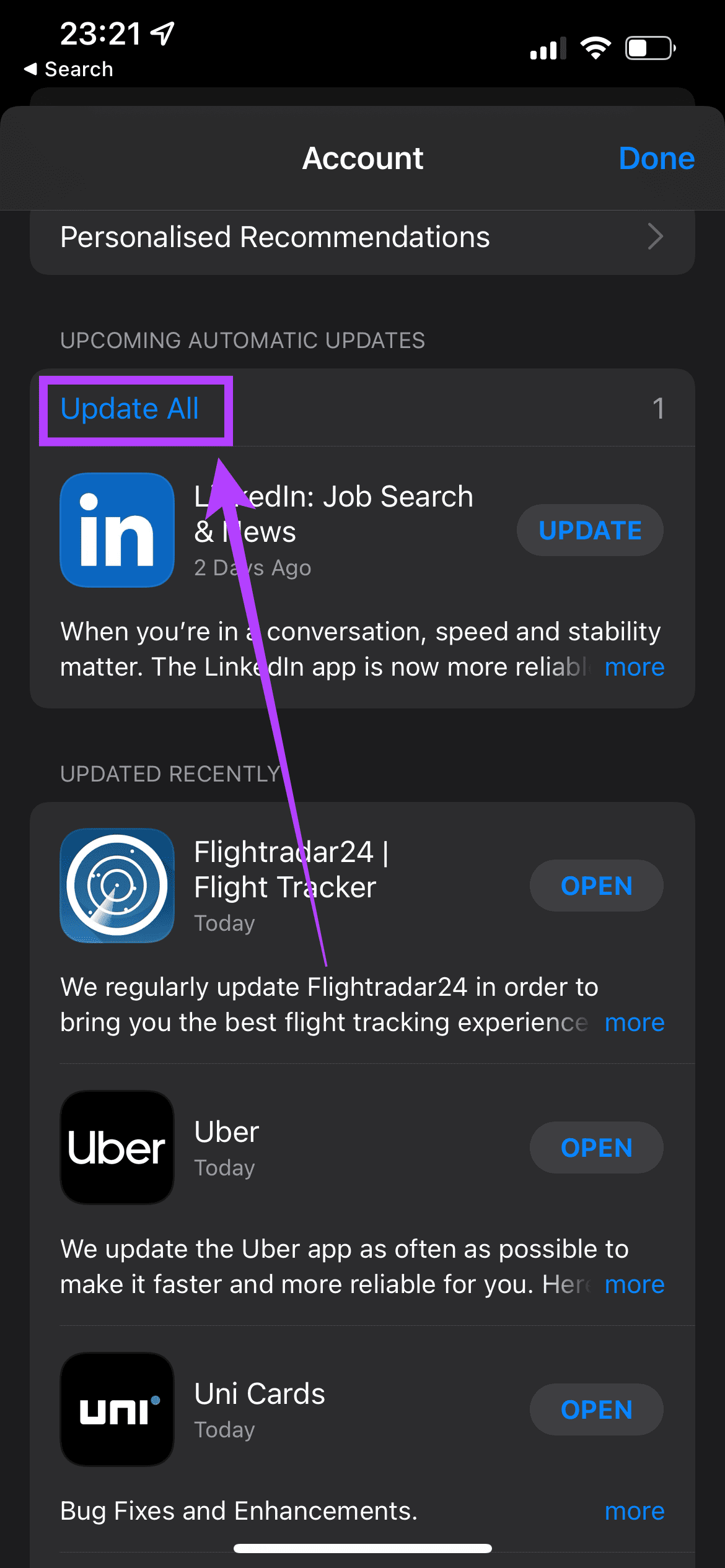Open the Uber app
Viewport: 725px width, 1568px height.
coord(596,1148)
